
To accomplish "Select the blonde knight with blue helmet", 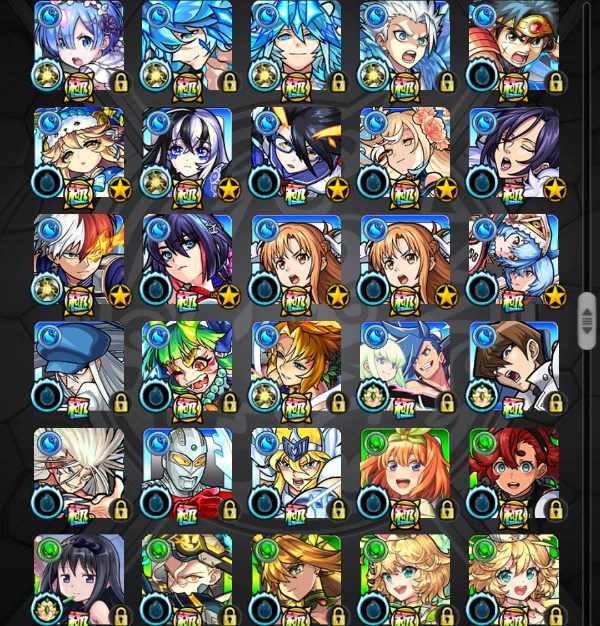I will 296,473.
